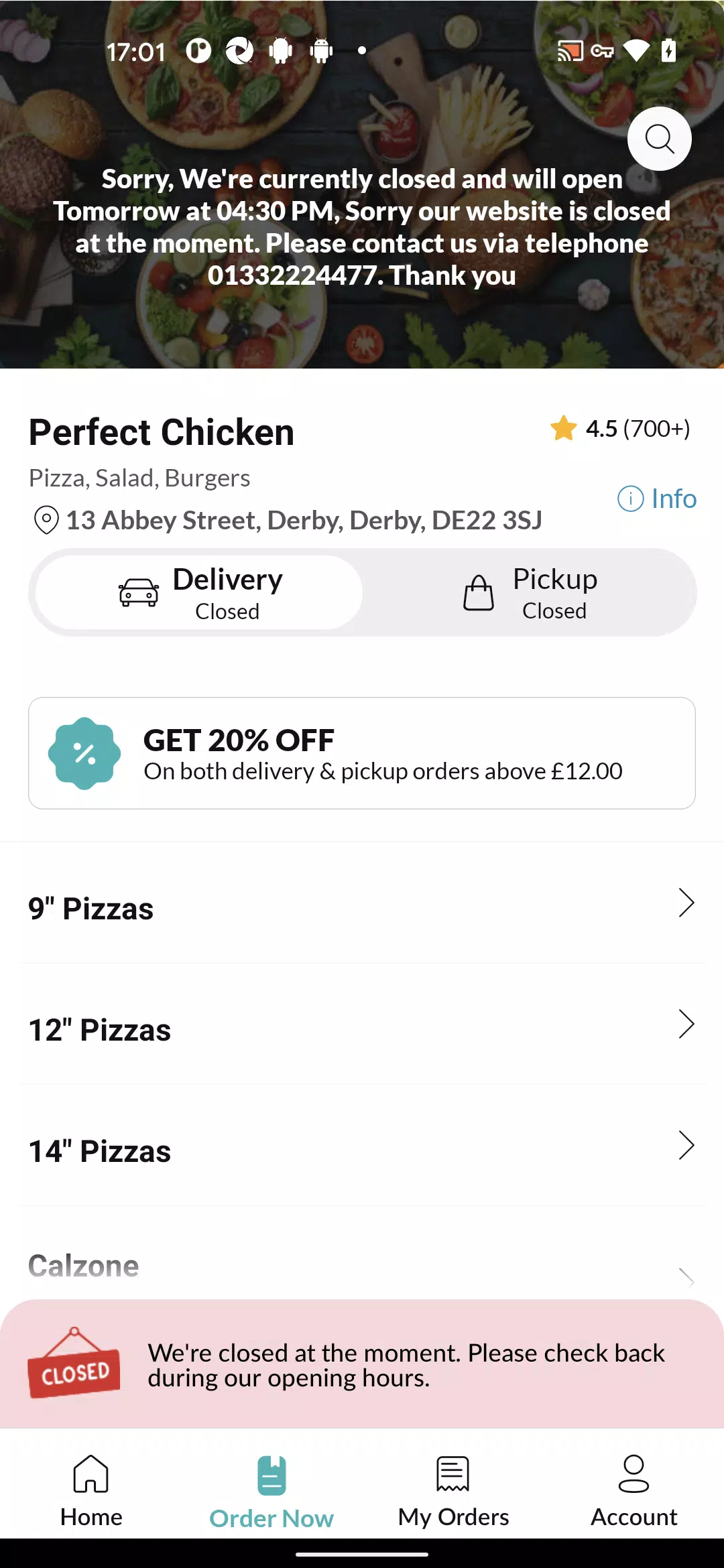Open the restaurant Info link
724x1568 pixels.
coord(656,499)
